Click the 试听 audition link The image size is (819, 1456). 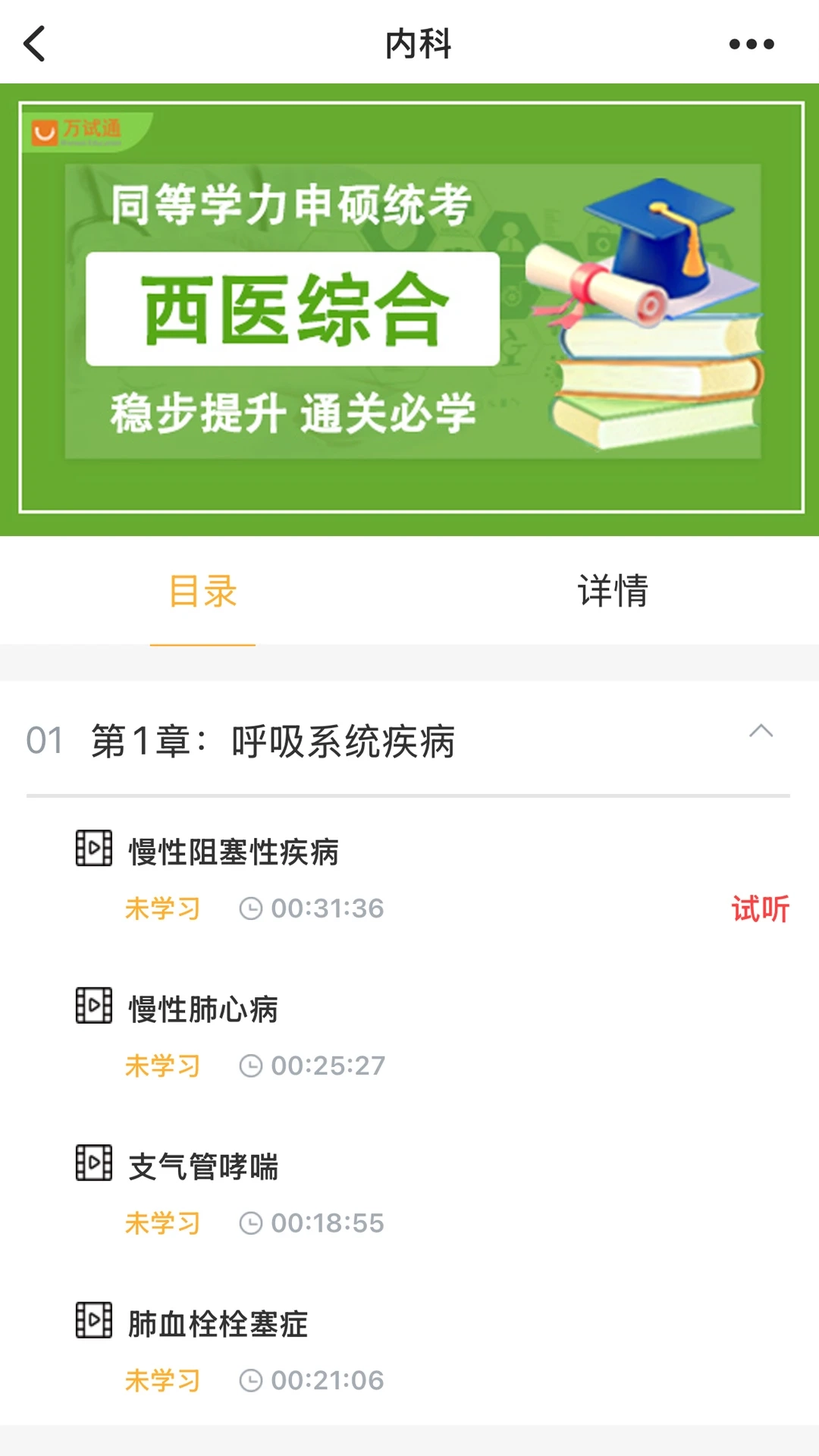(x=762, y=907)
